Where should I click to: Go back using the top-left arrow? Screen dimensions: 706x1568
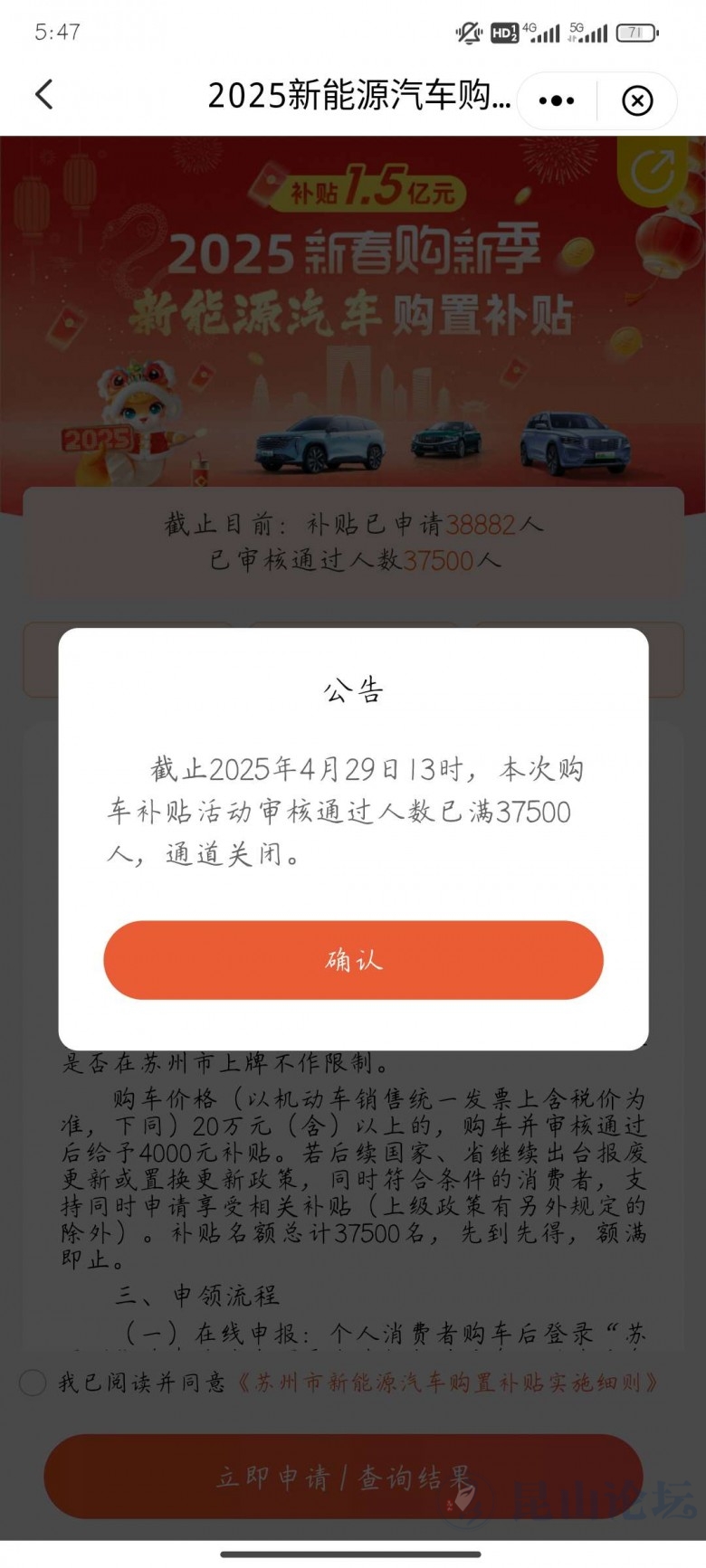tap(44, 94)
